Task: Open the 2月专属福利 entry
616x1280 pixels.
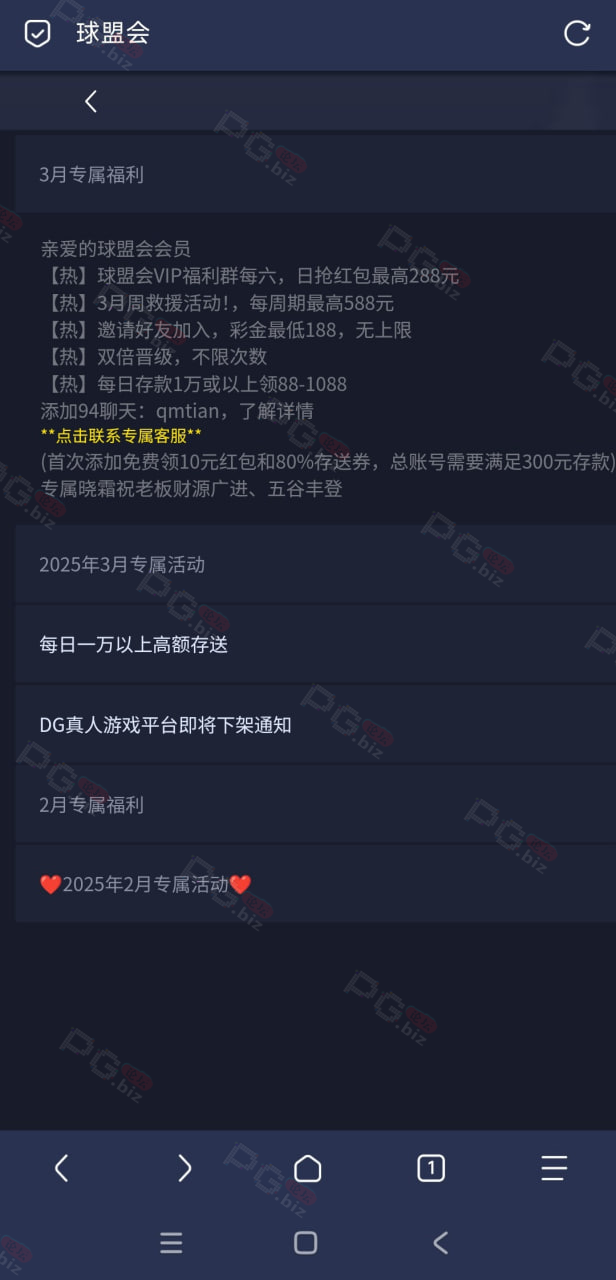Action: tap(315, 805)
